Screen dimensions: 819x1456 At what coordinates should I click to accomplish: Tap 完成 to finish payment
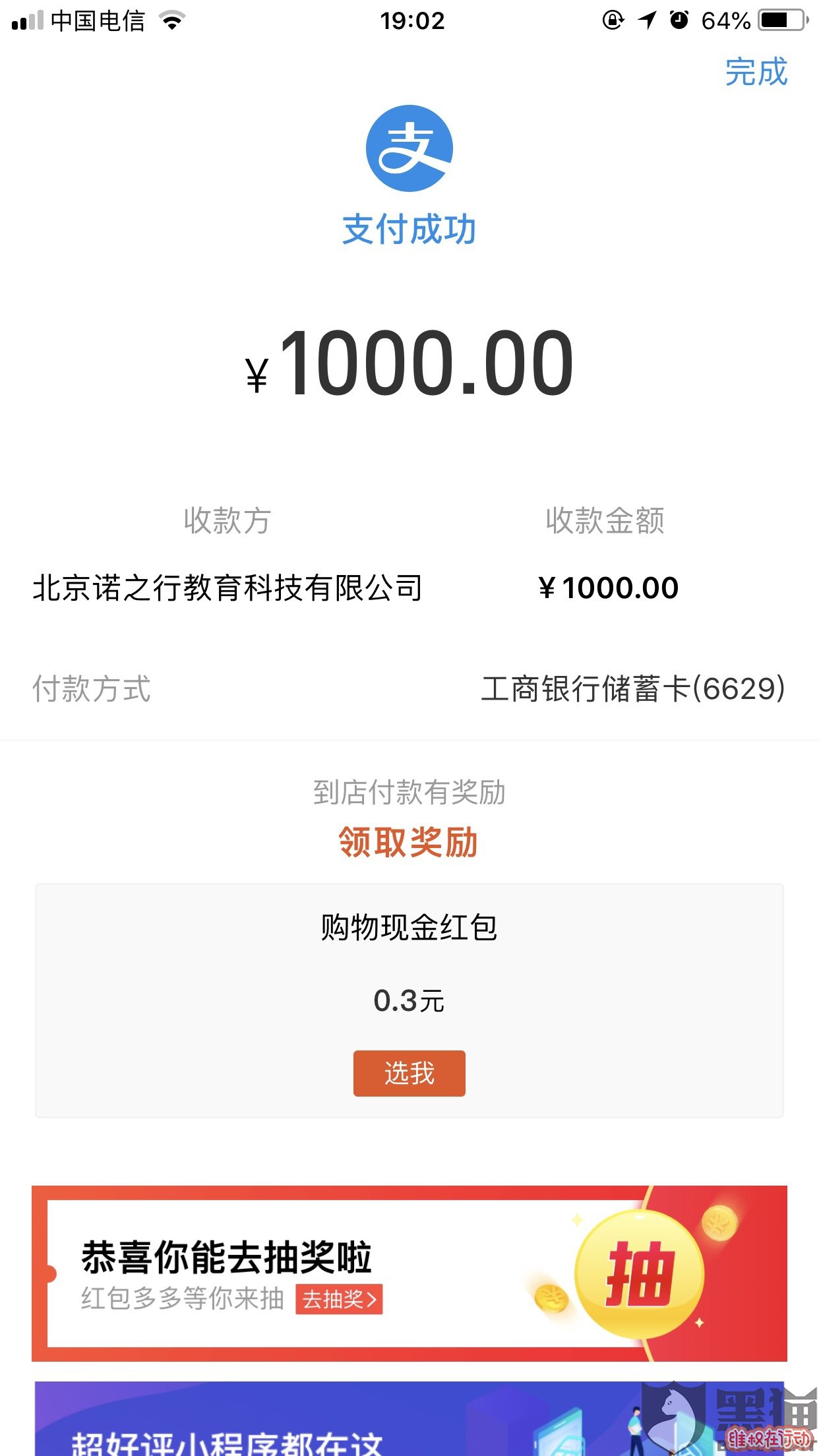click(756, 71)
